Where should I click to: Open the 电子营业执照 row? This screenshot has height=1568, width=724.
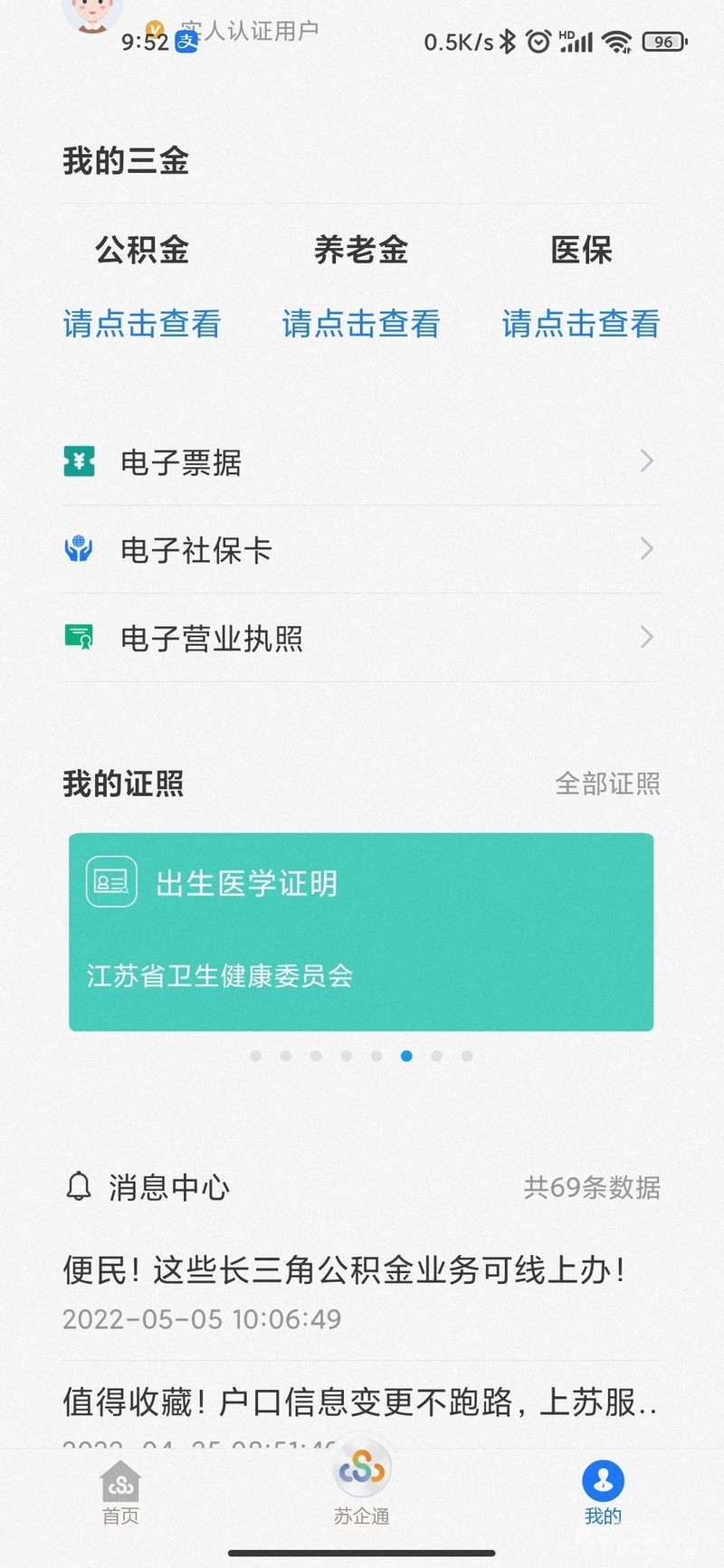click(x=361, y=639)
